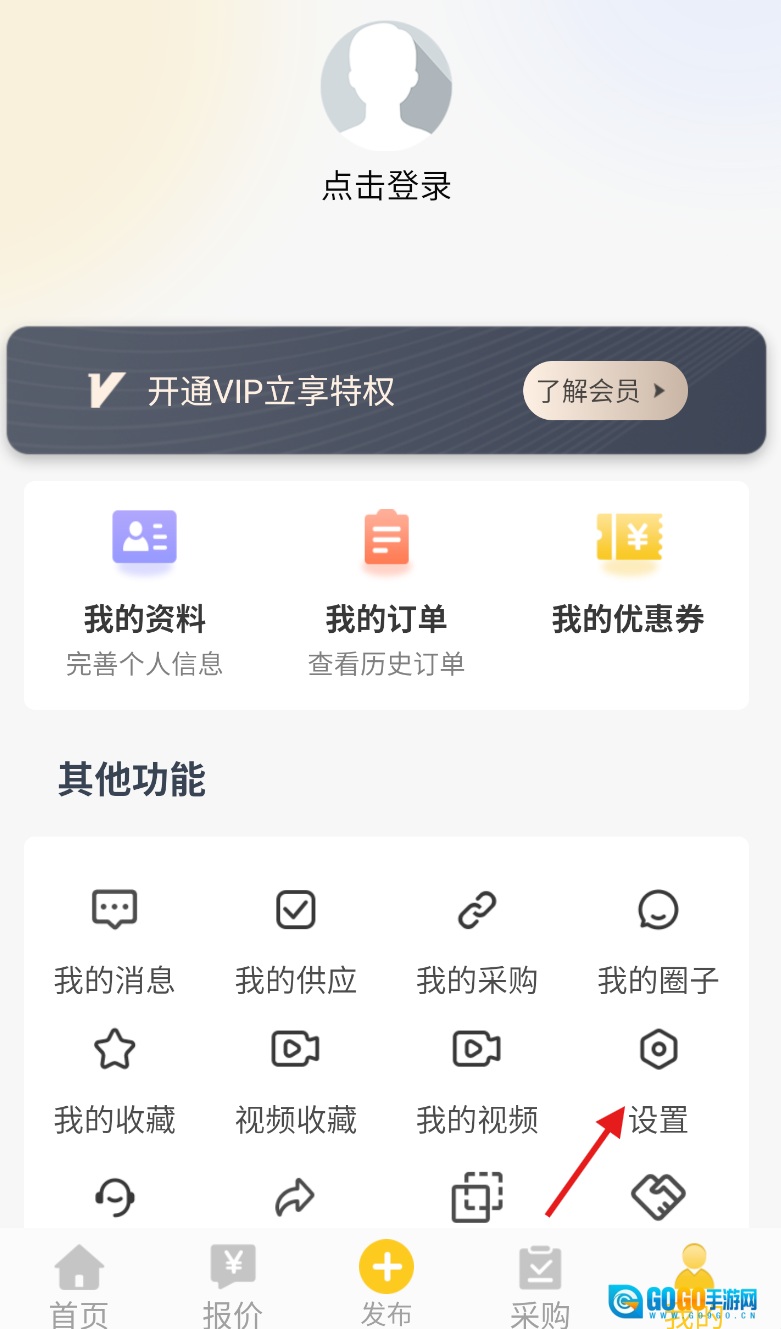This screenshot has width=781, height=1329.
Task: Open 我的视频 videos
Action: click(x=477, y=1080)
